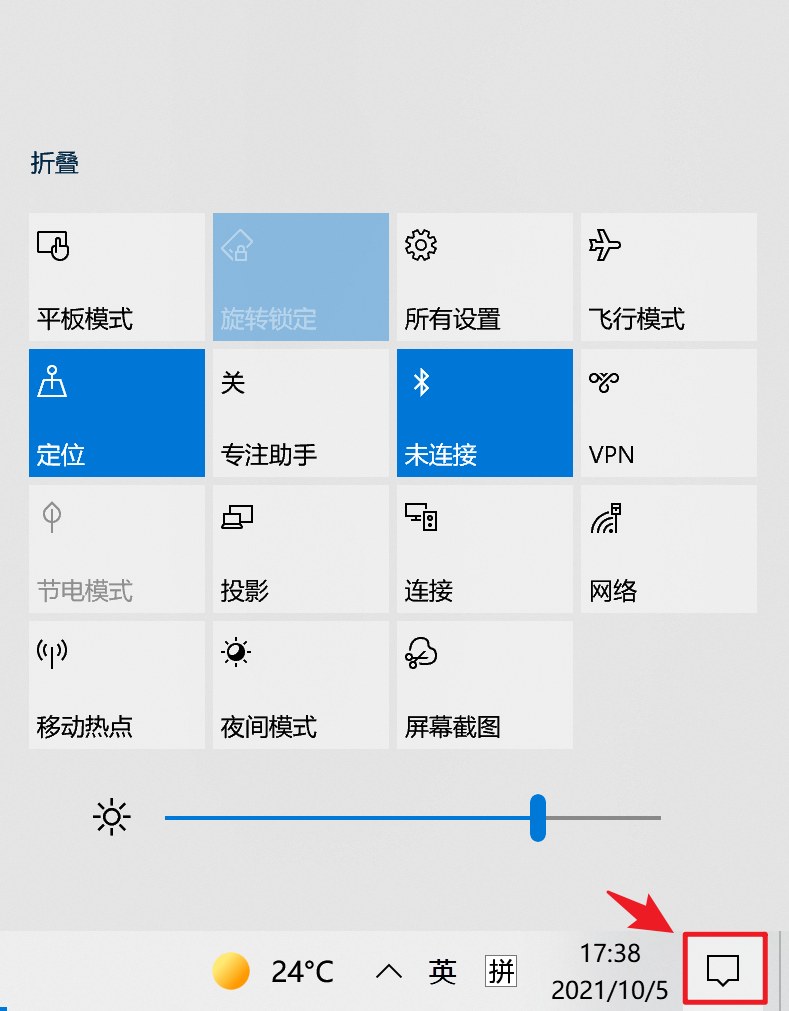This screenshot has height=1011, width=789.
Task: Tap the brightness slider handle
Action: point(538,818)
